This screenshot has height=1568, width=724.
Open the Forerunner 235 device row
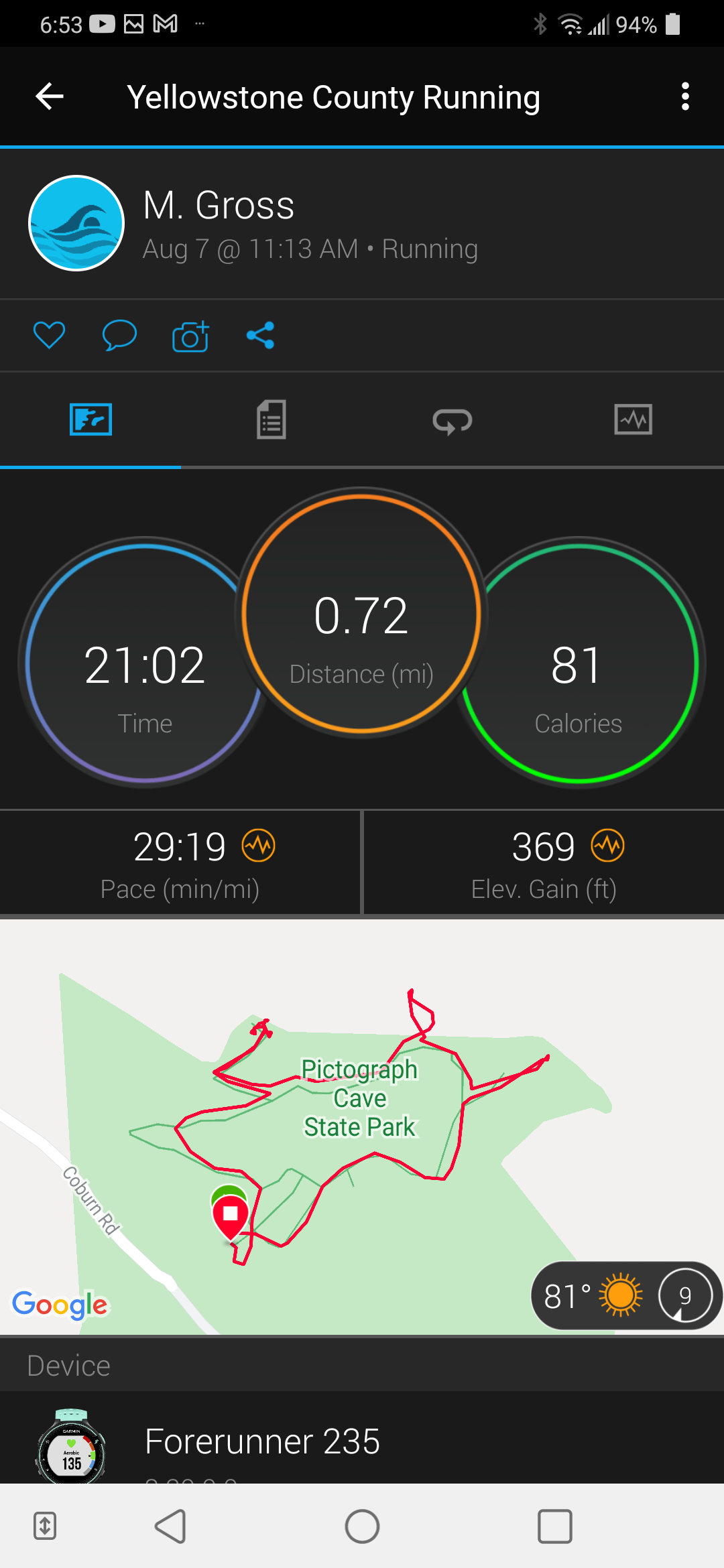pos(362,1441)
